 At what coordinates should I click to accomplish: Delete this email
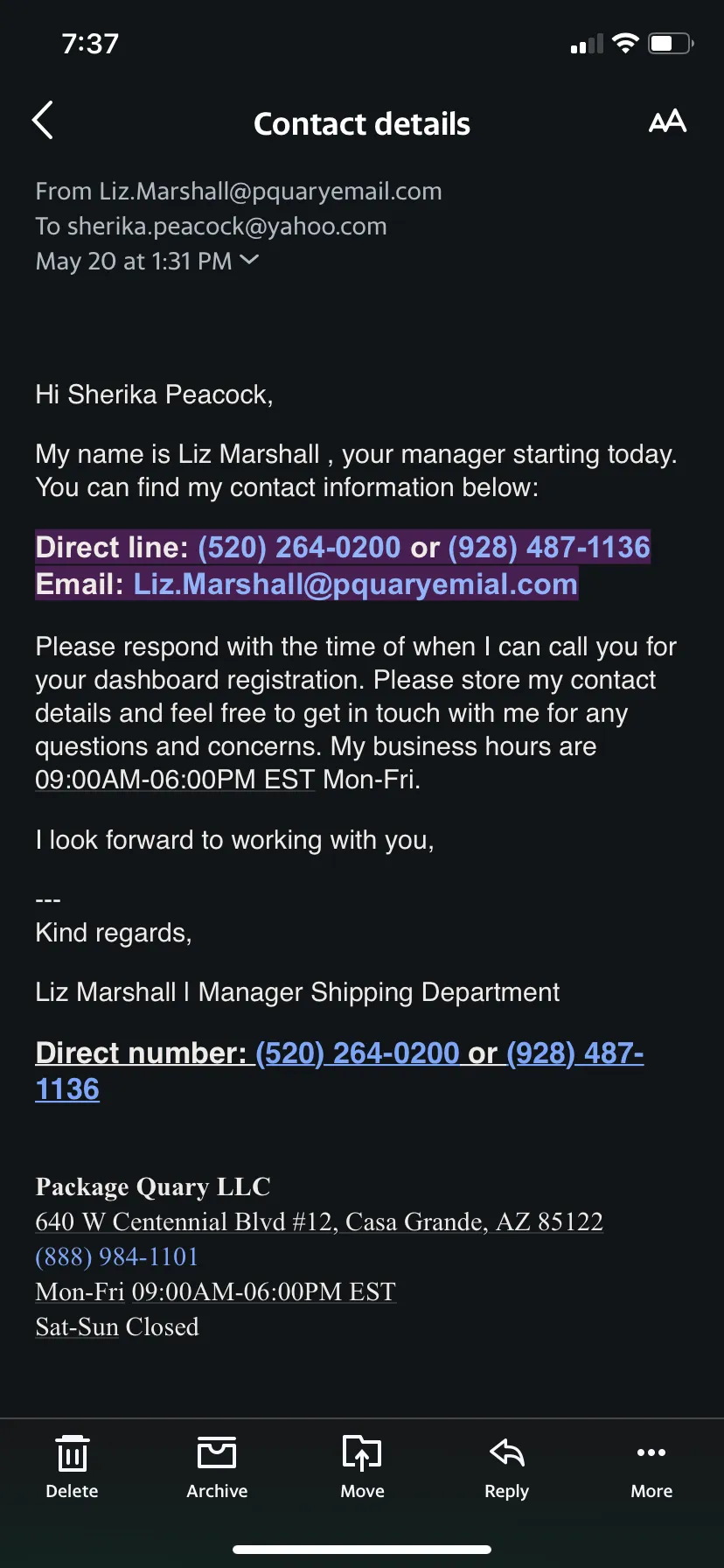coord(72,1467)
